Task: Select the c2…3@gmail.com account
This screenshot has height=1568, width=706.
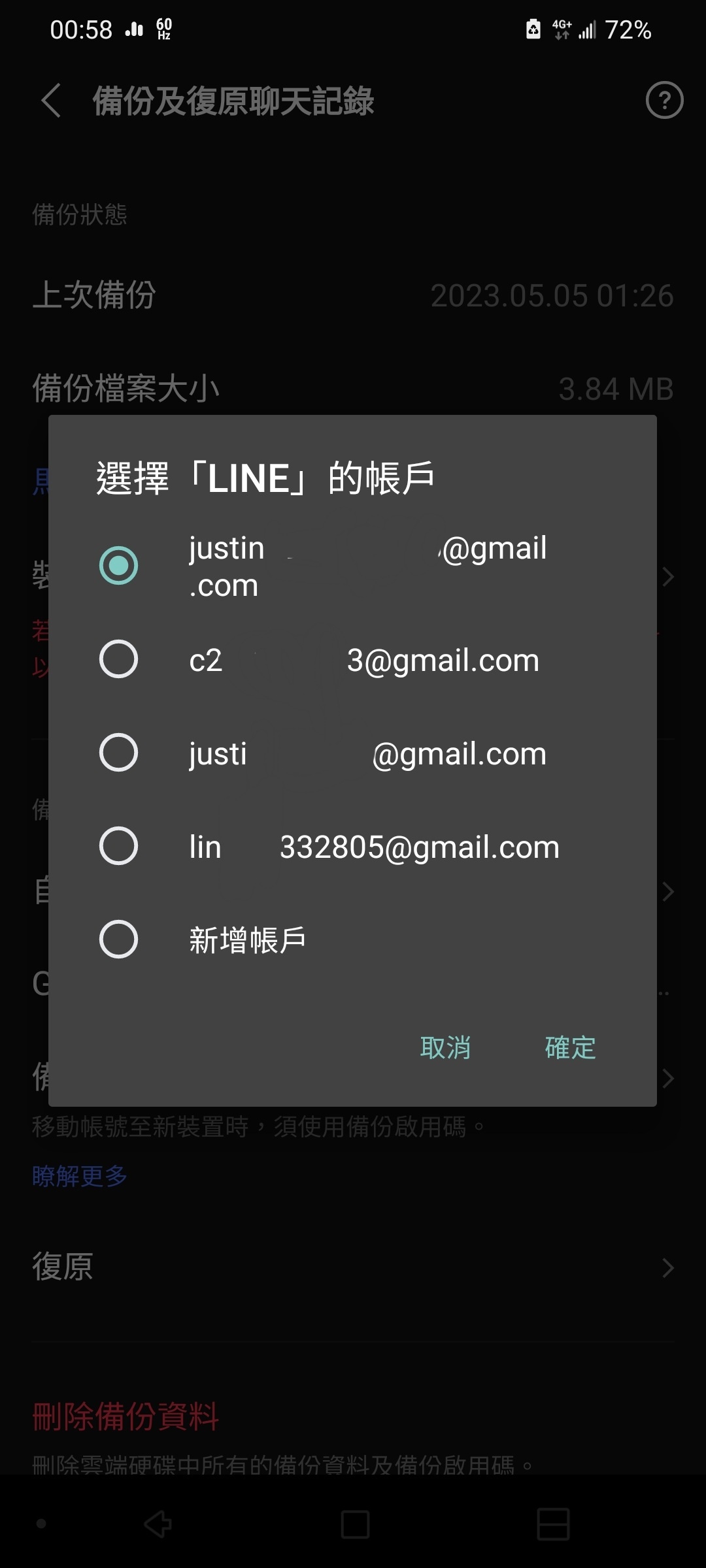Action: (x=118, y=659)
